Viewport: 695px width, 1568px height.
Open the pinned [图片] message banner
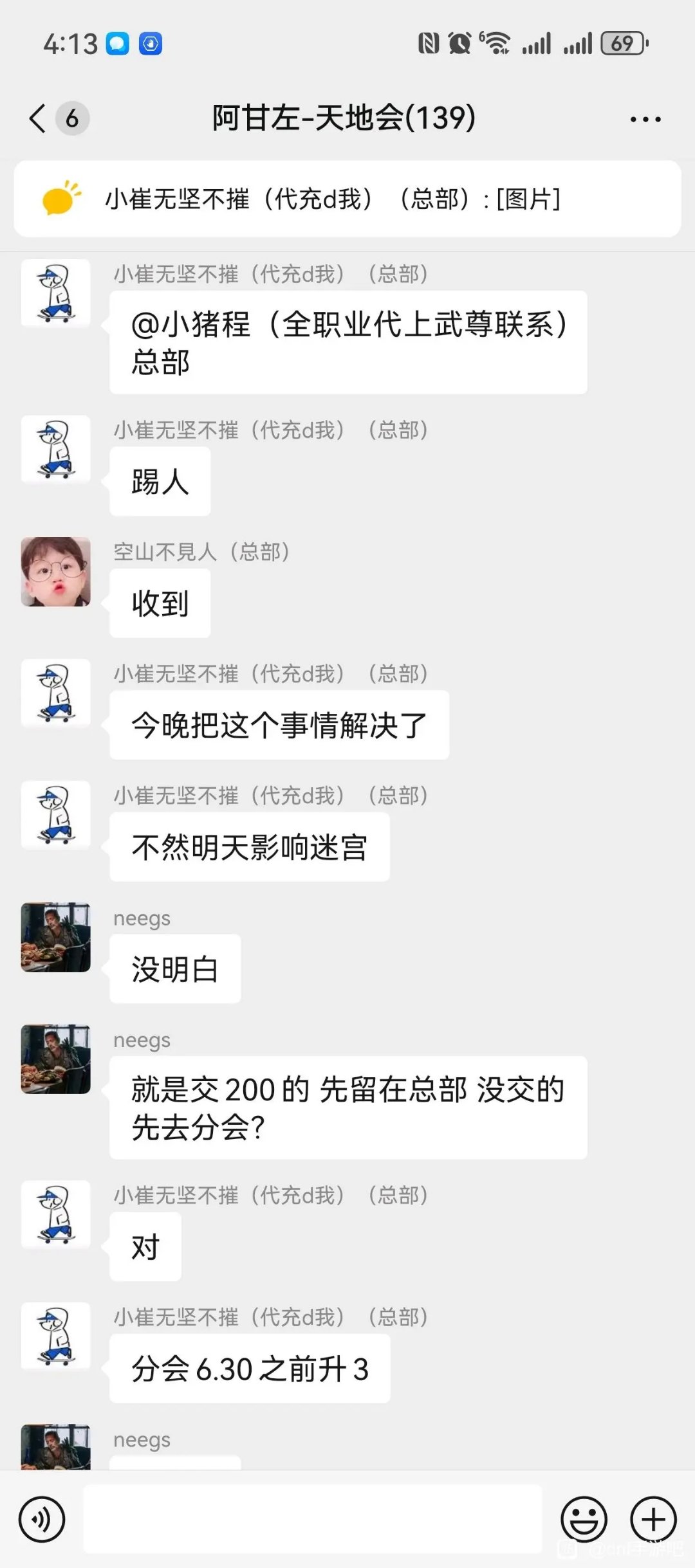tap(347, 199)
